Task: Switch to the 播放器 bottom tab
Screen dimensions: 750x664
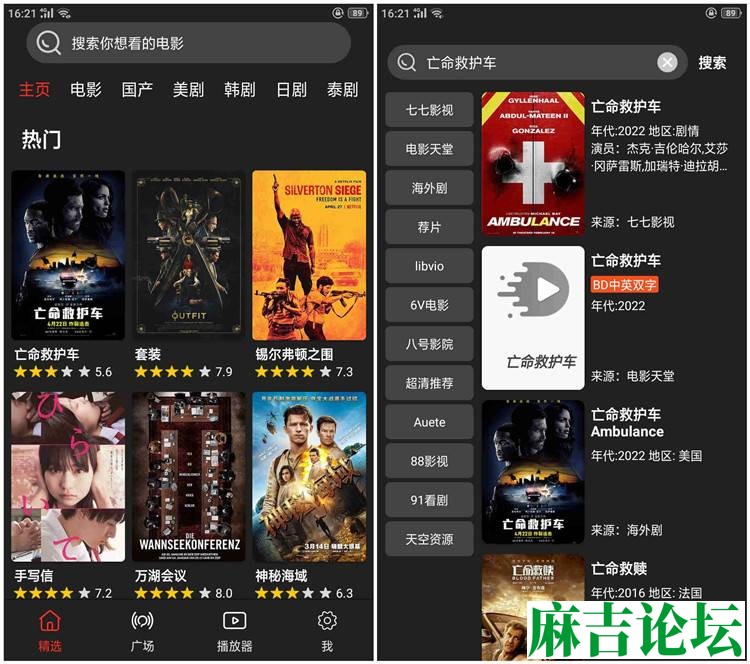Action: (235, 631)
